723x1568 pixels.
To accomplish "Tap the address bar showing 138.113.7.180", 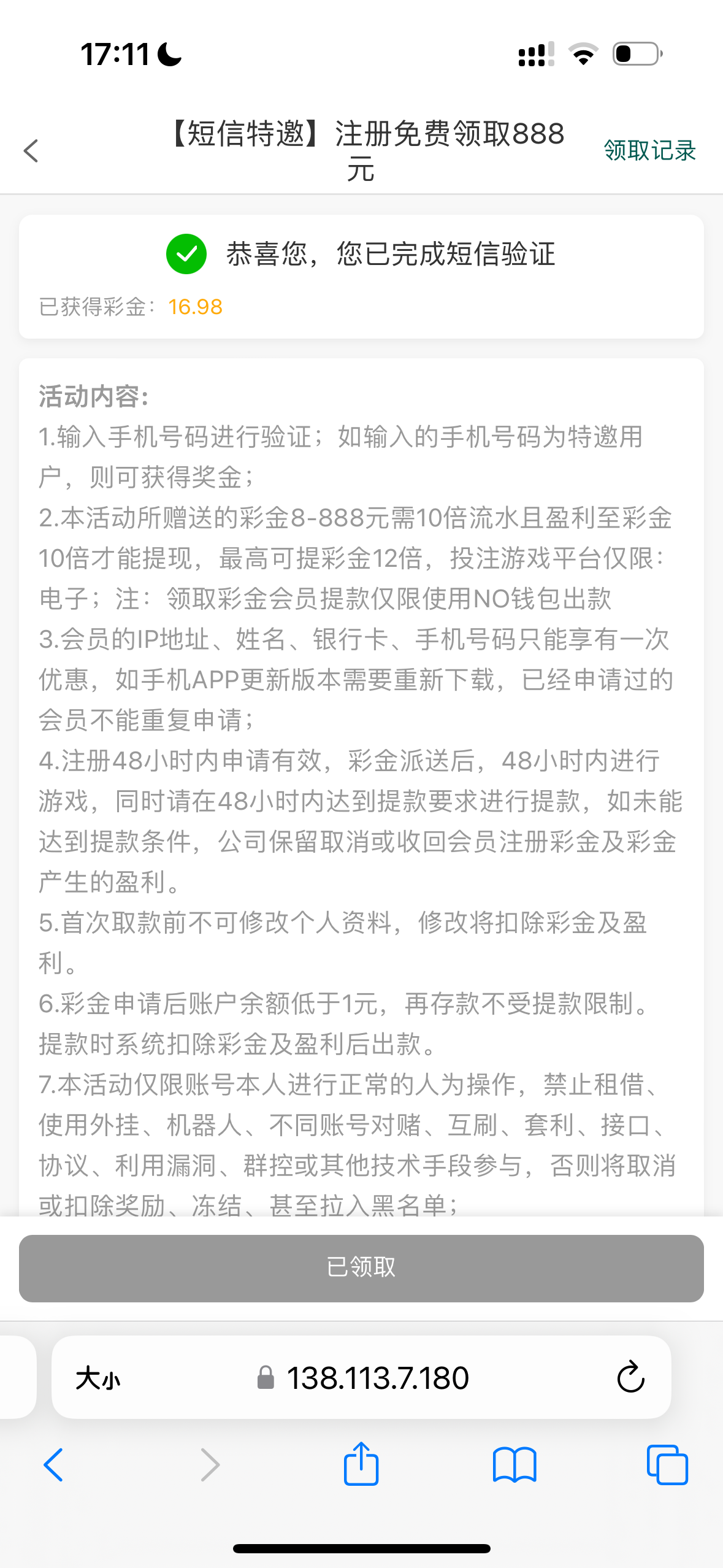I will 377,1379.
